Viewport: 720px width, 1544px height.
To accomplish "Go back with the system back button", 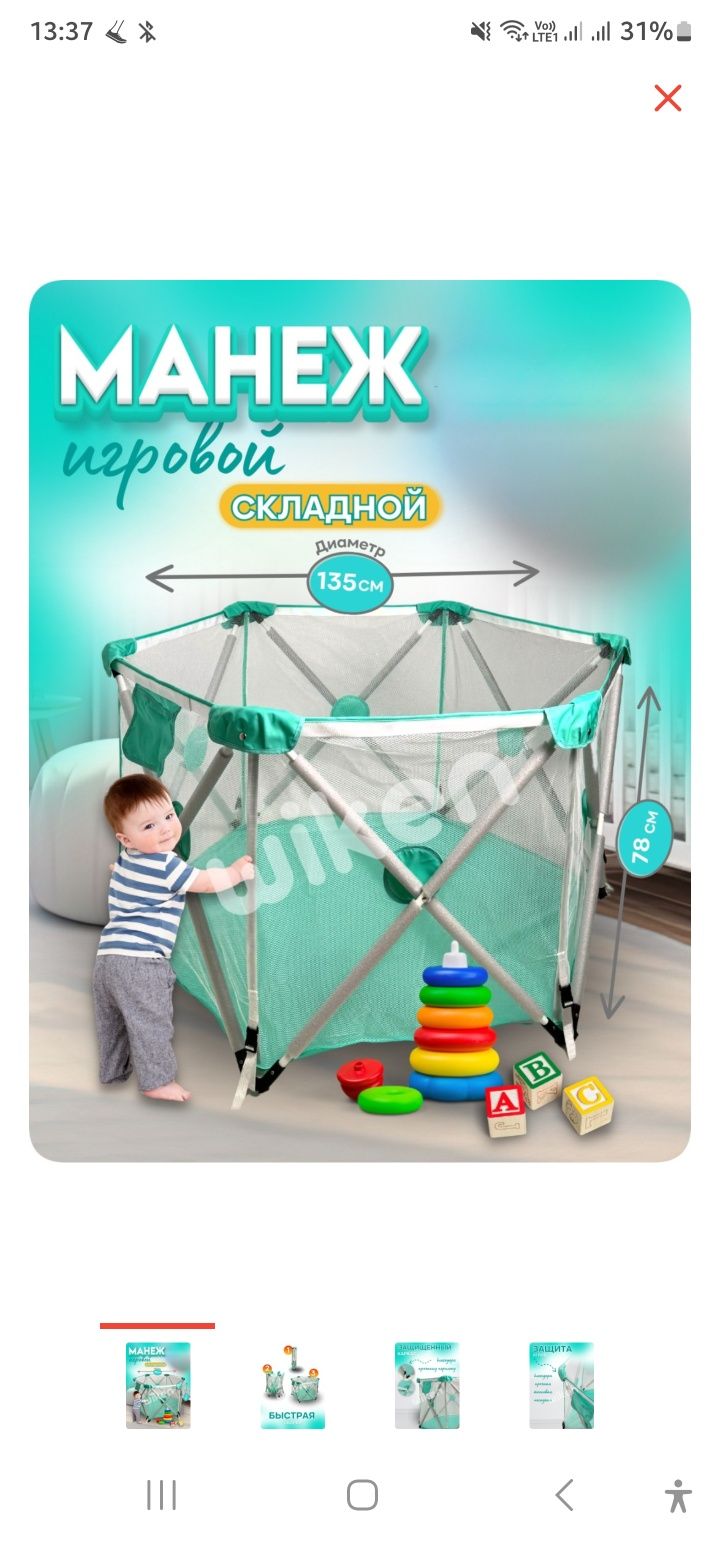I will 564,1495.
